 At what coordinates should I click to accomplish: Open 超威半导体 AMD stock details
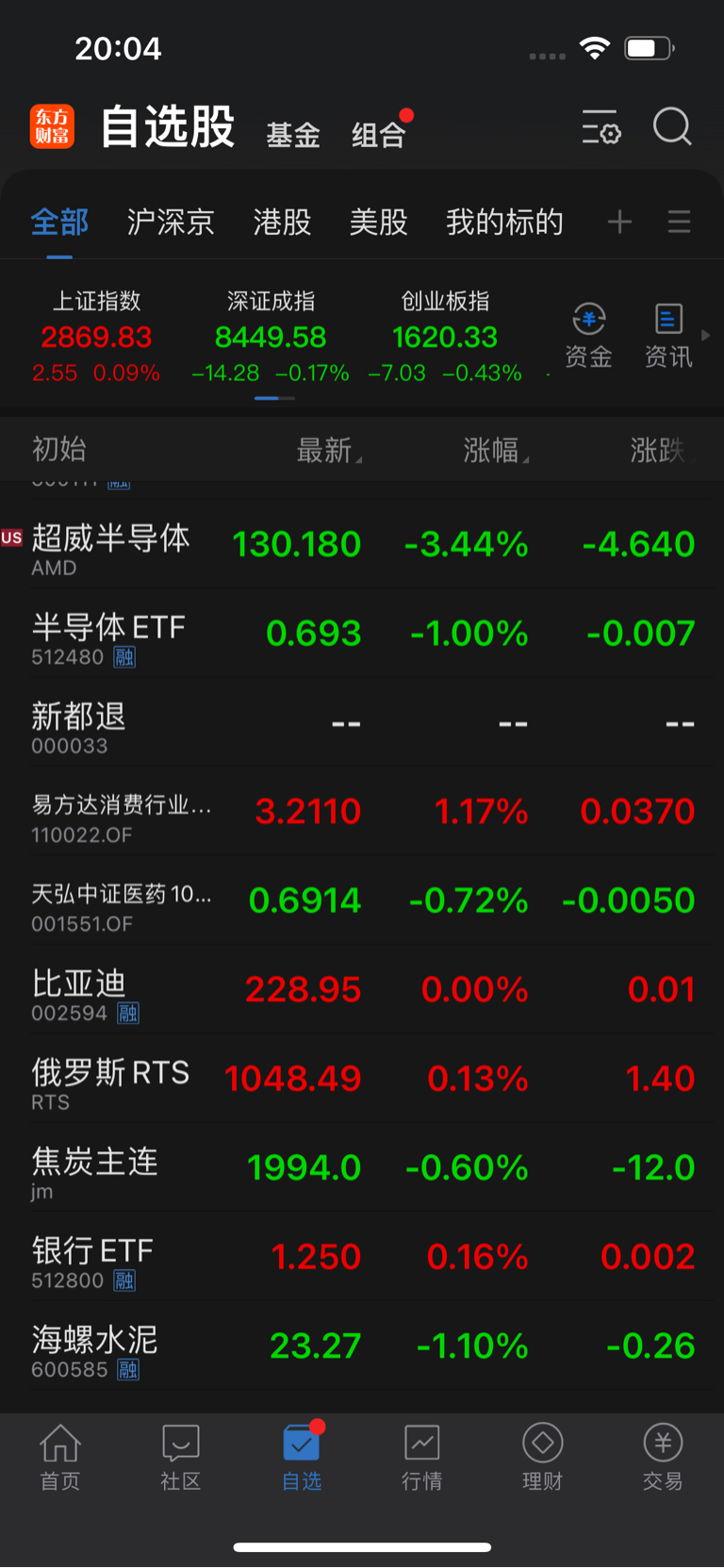(110, 547)
